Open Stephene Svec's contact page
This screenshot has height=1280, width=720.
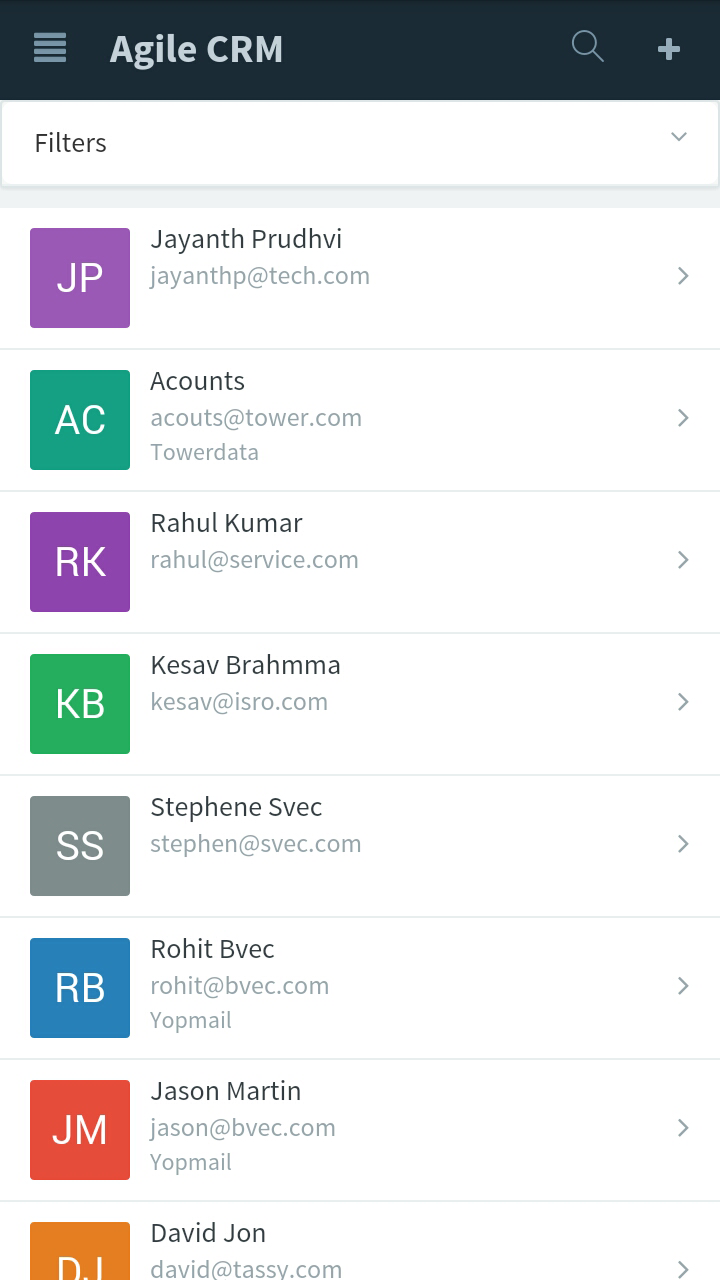[x=360, y=845]
